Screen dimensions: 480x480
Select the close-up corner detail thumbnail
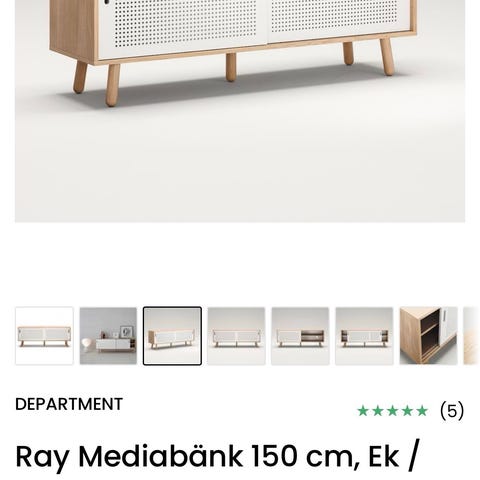click(428, 336)
